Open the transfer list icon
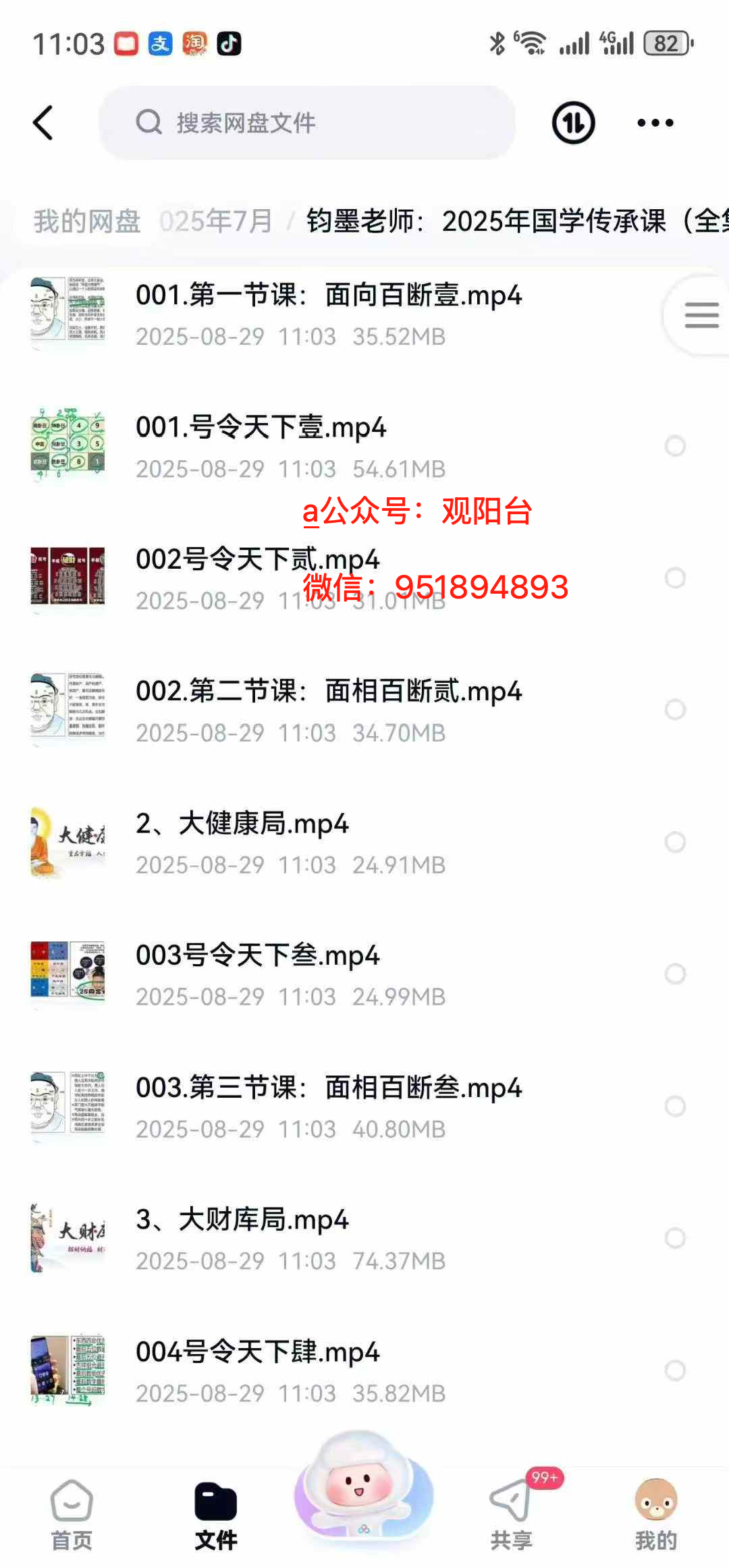Screen dimensions: 729x1568 tap(573, 123)
